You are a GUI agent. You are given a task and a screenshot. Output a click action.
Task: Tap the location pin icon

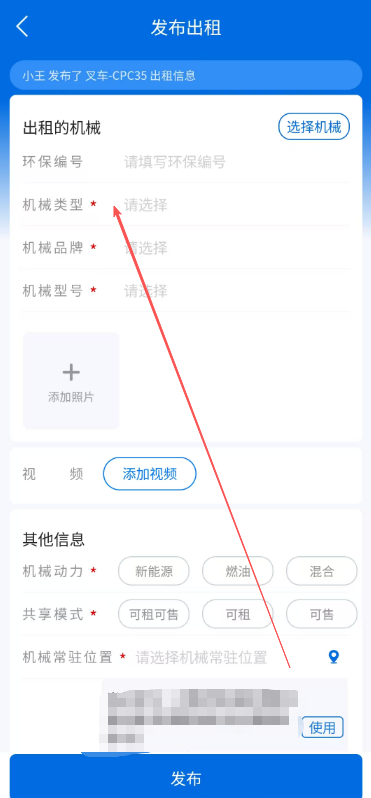pos(333,657)
